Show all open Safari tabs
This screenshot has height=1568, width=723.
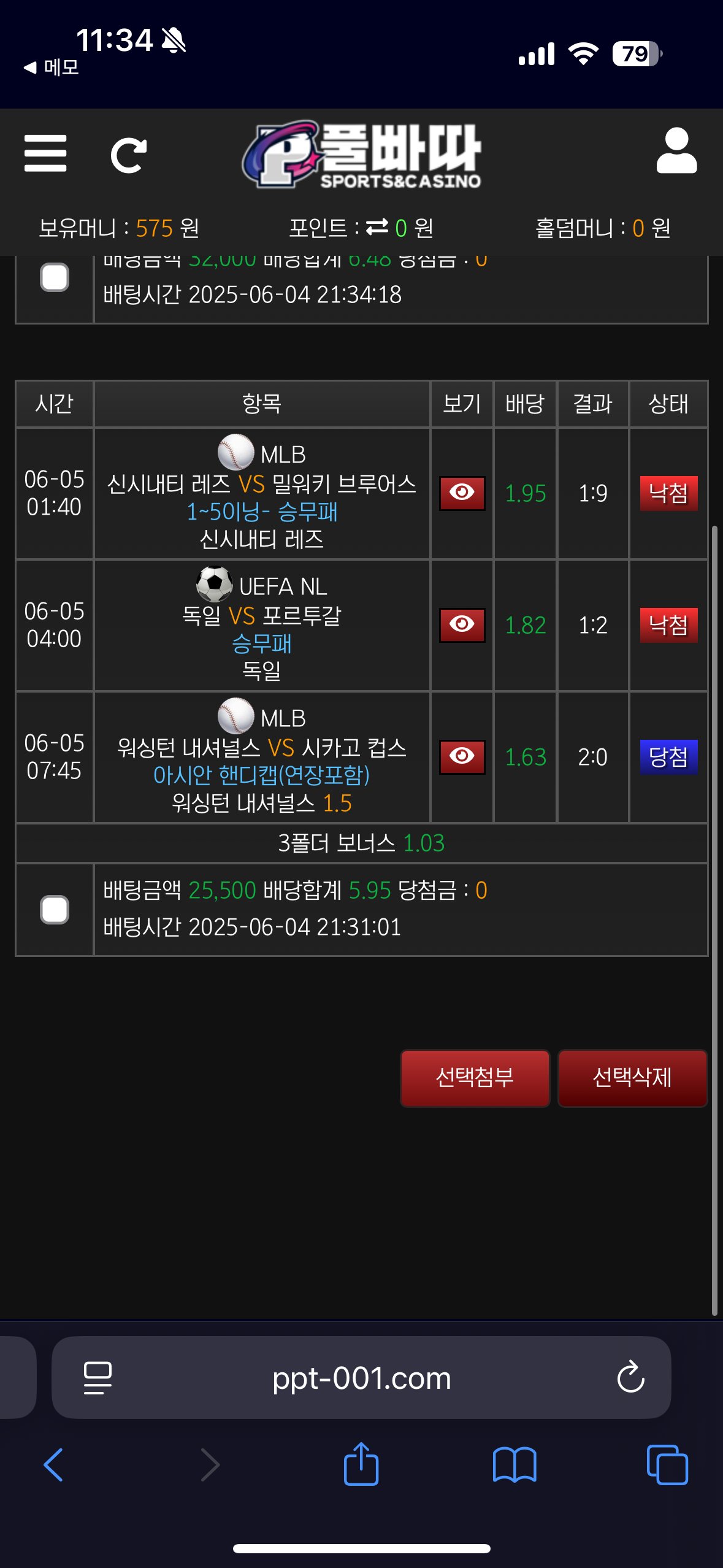click(x=667, y=1464)
